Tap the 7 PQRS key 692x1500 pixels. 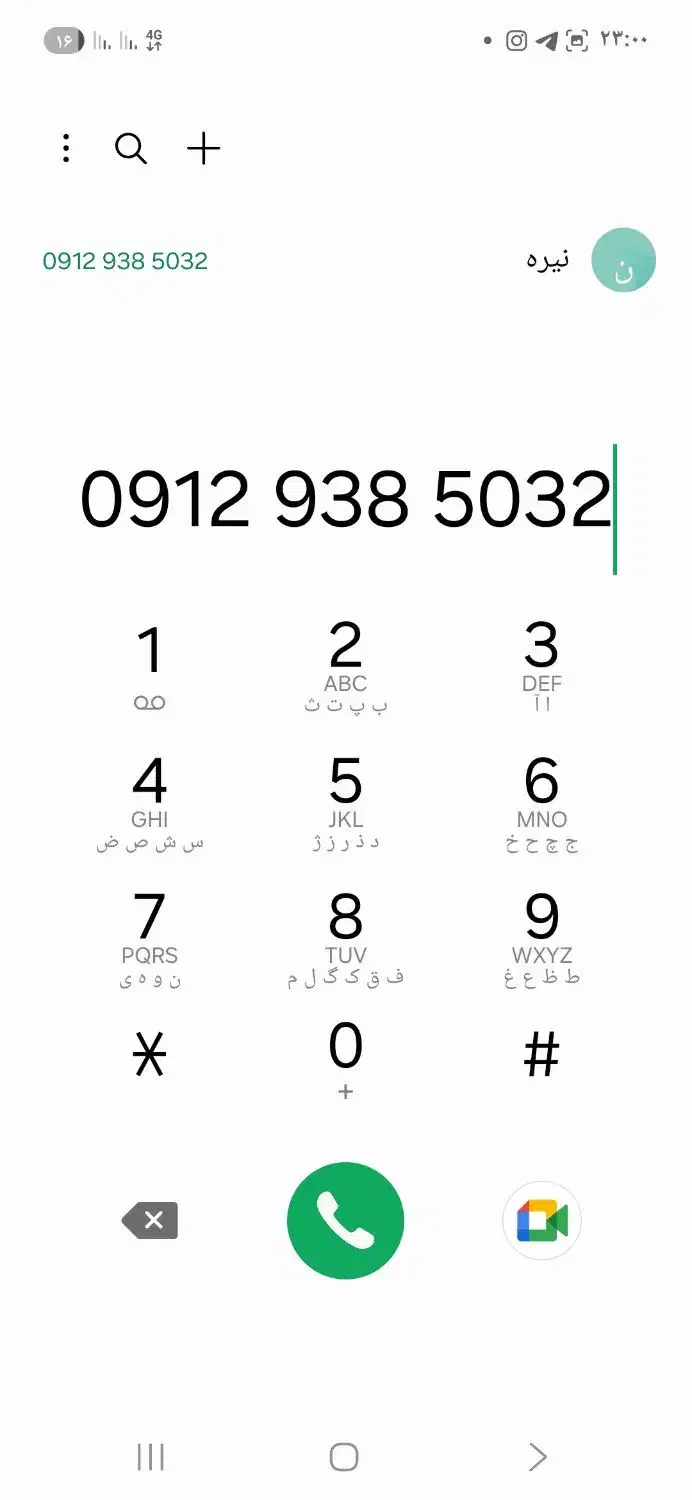(150, 937)
